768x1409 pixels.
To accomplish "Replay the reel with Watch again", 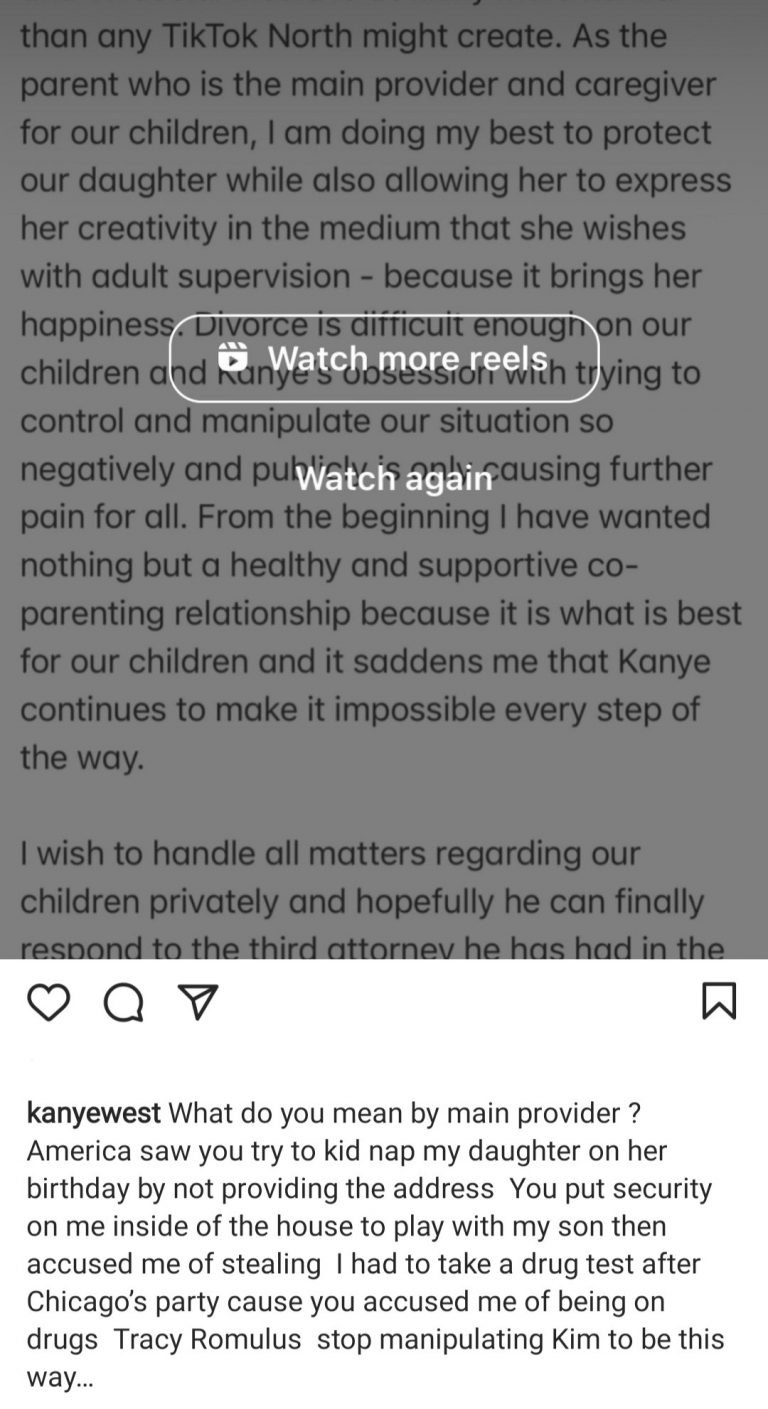I will pyautogui.click(x=394, y=479).
